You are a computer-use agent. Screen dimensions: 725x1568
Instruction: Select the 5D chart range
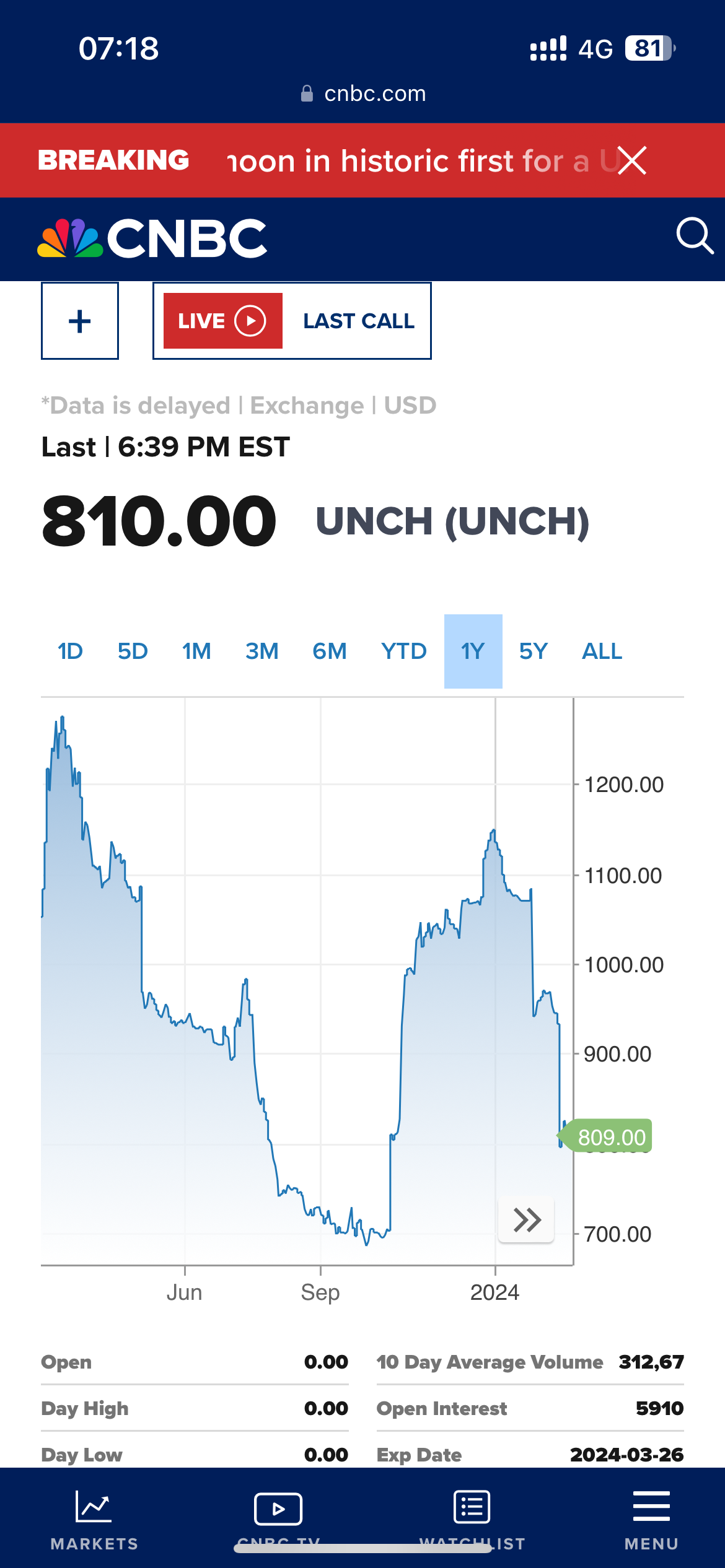click(133, 651)
